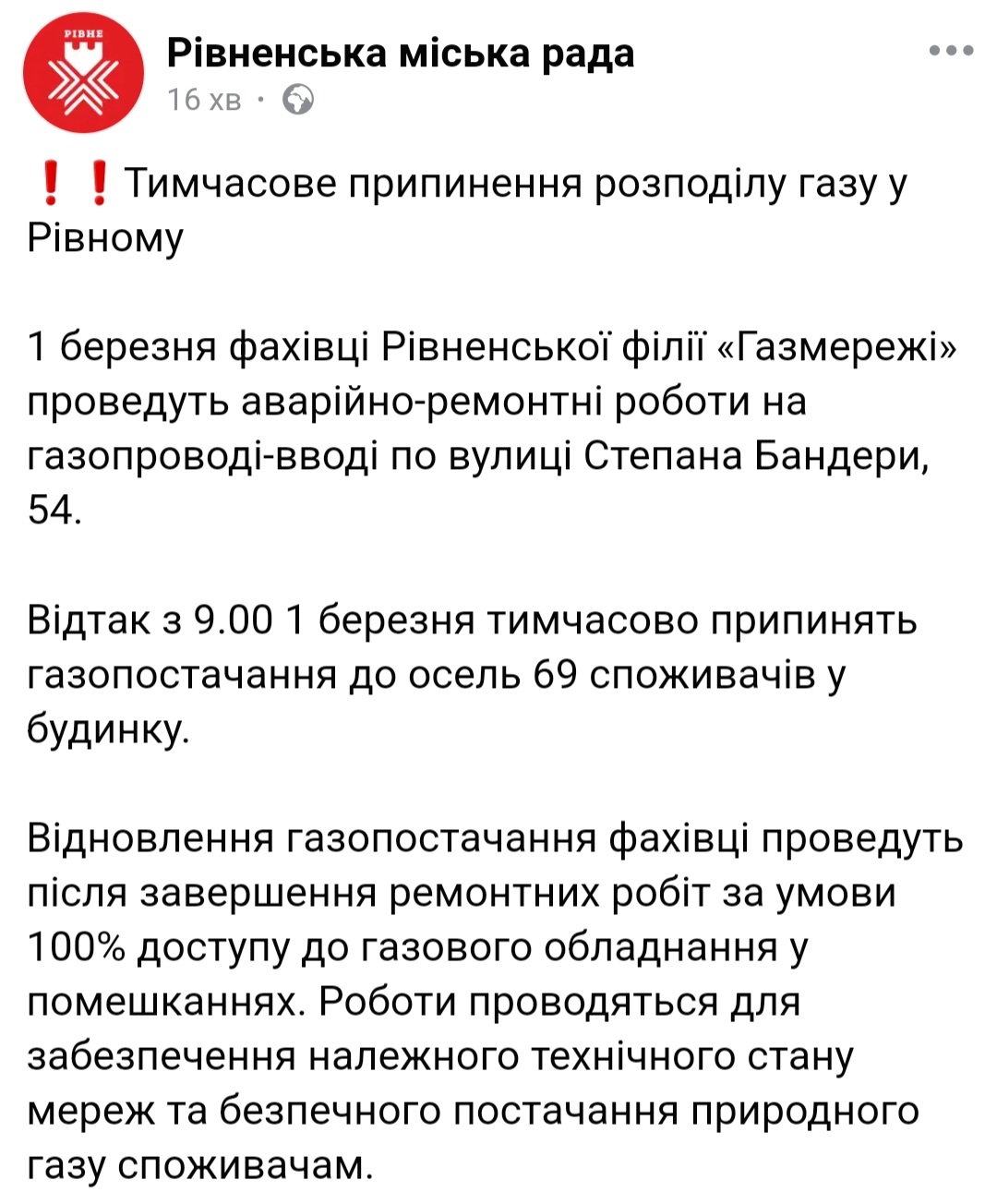
Task: Open the post's three-dot options menu
Action: coord(951,51)
